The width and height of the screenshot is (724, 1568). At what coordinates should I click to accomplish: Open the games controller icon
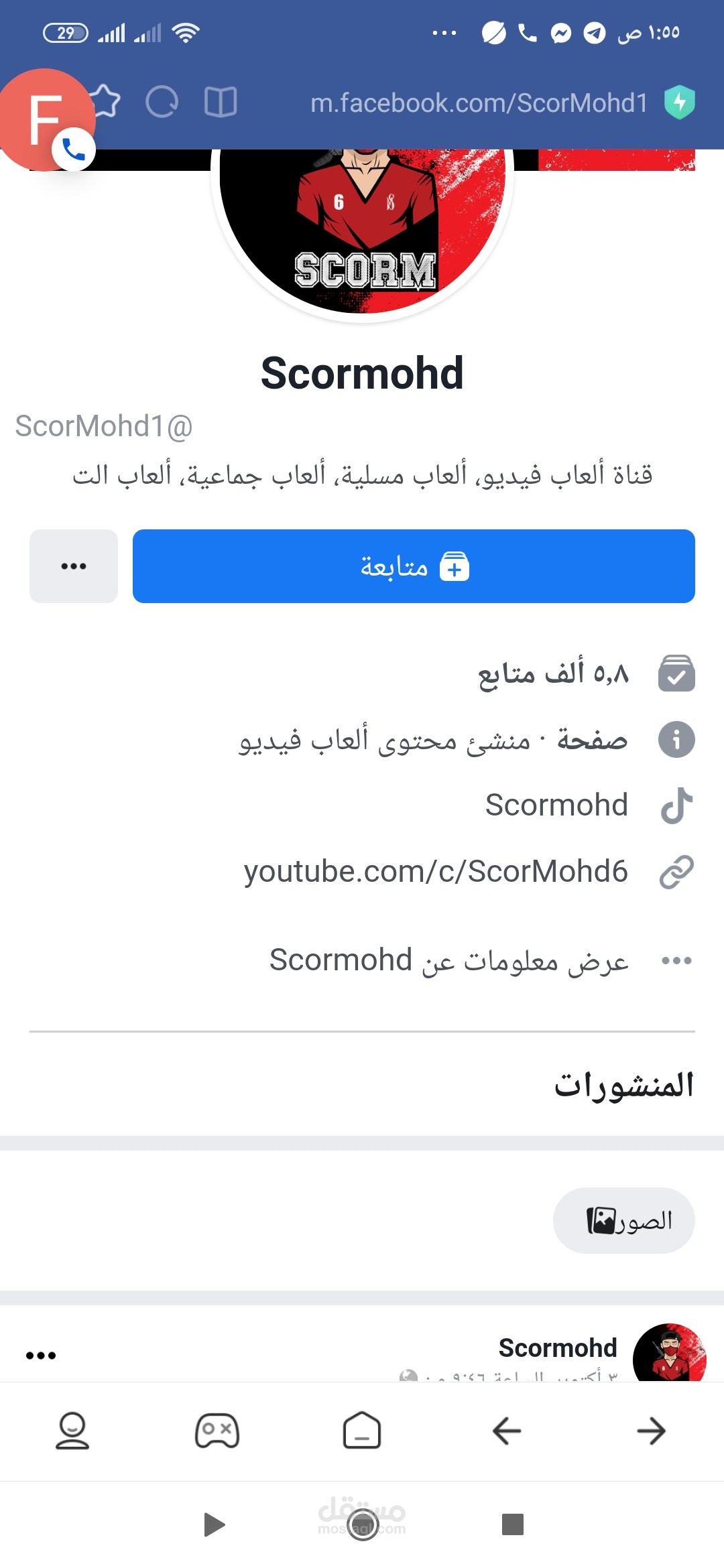point(217,1431)
